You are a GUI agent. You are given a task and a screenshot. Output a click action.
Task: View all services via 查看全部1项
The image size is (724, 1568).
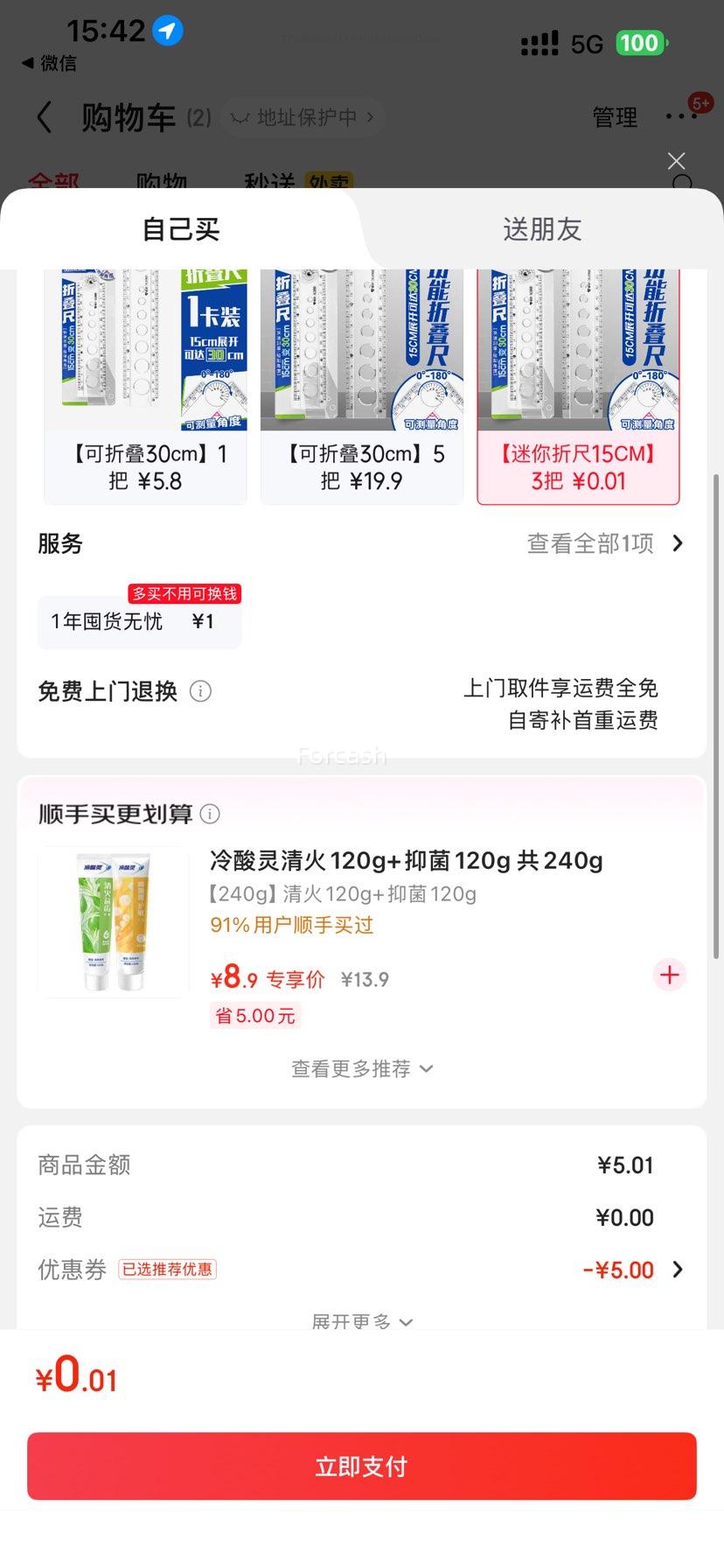tap(605, 543)
